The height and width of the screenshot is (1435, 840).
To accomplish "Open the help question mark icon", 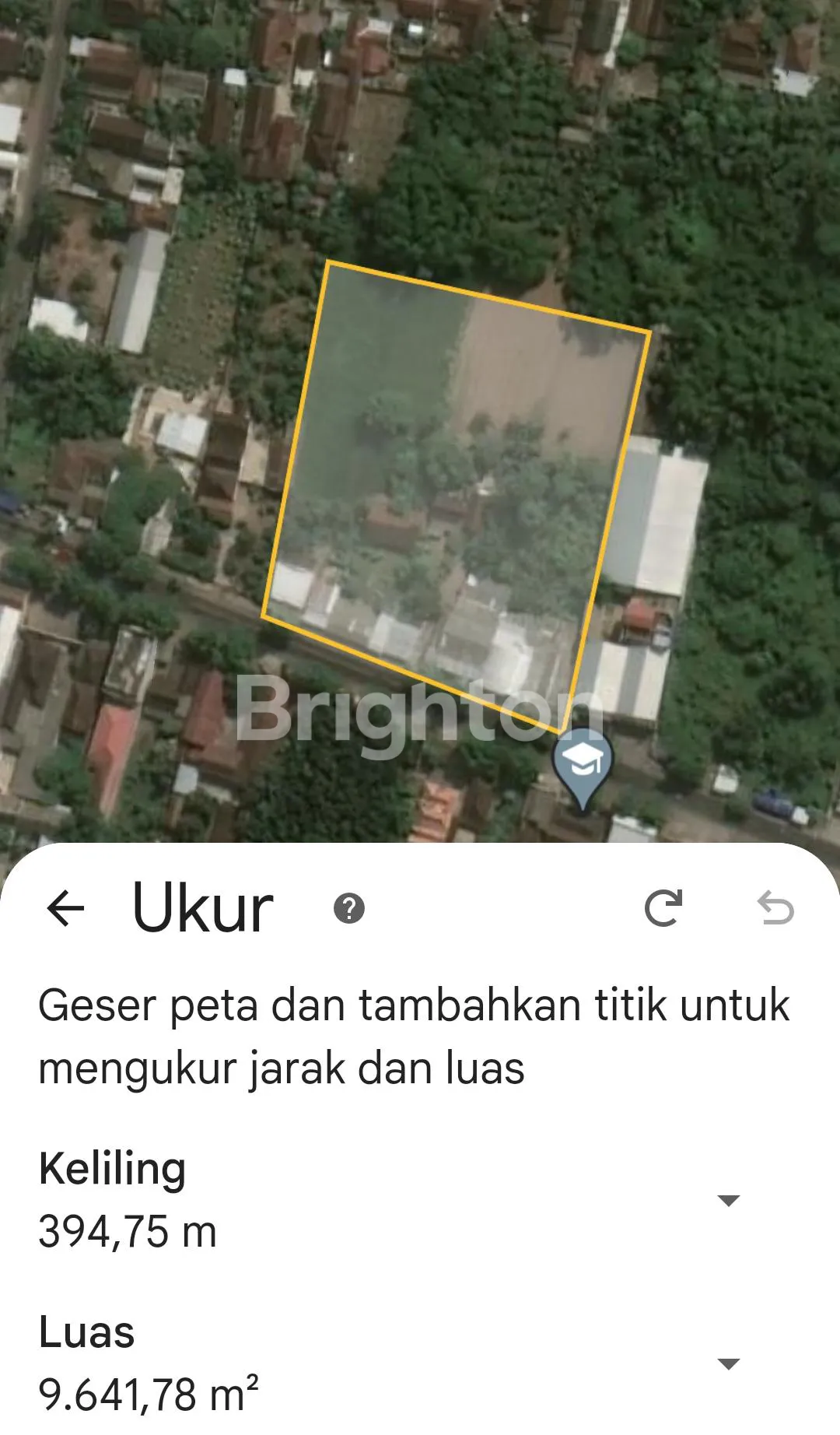I will [x=349, y=908].
